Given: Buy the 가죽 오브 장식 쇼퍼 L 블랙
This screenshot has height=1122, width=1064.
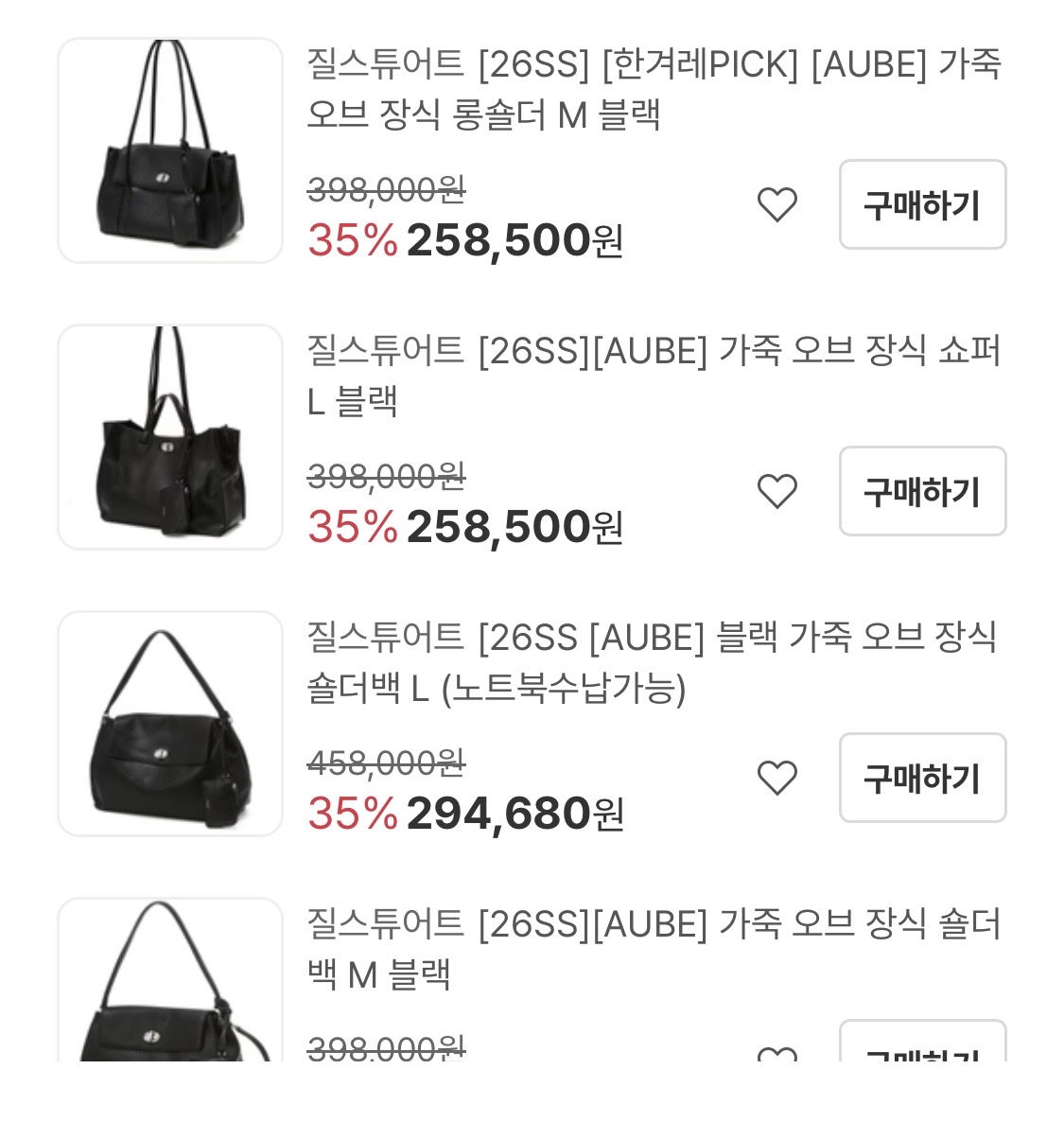Looking at the screenshot, I should point(922,492).
